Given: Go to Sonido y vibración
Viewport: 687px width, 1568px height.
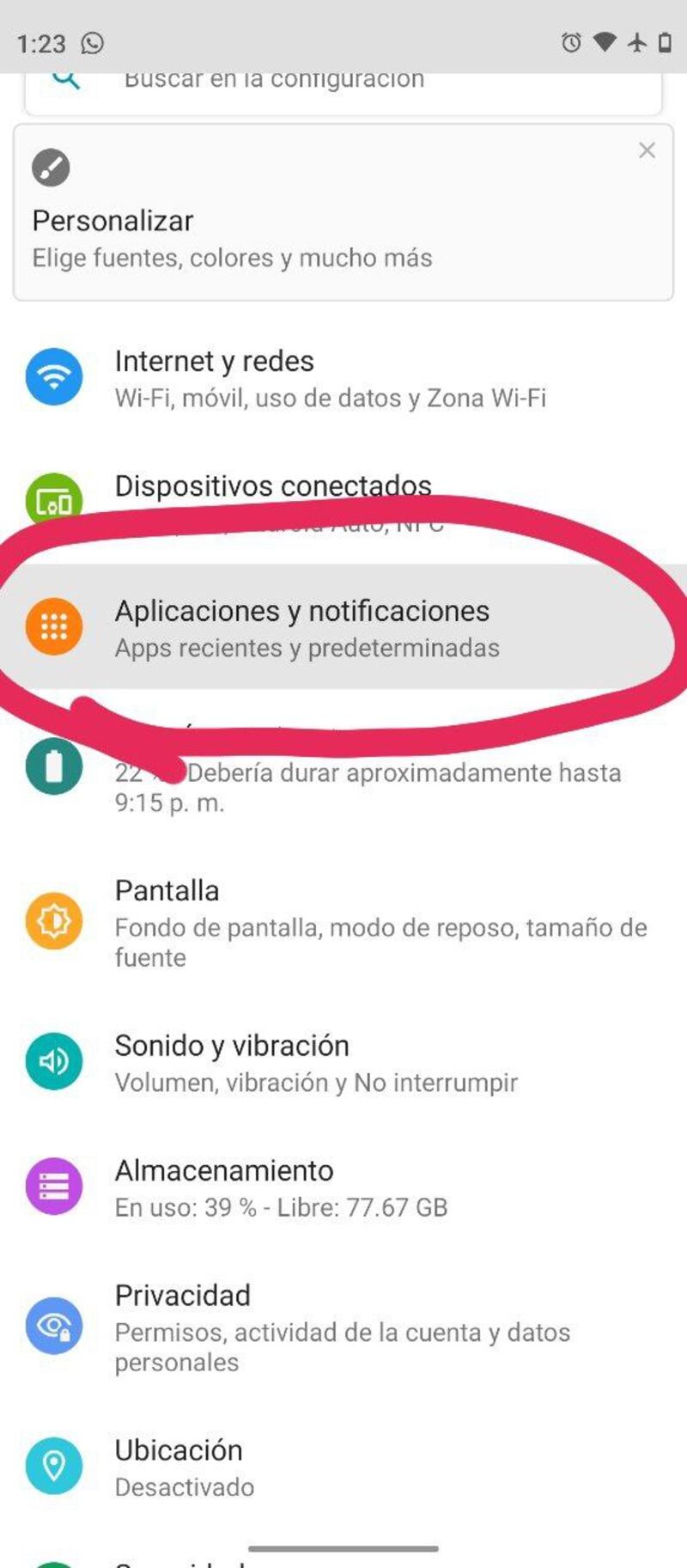Looking at the screenshot, I should (x=343, y=1063).
